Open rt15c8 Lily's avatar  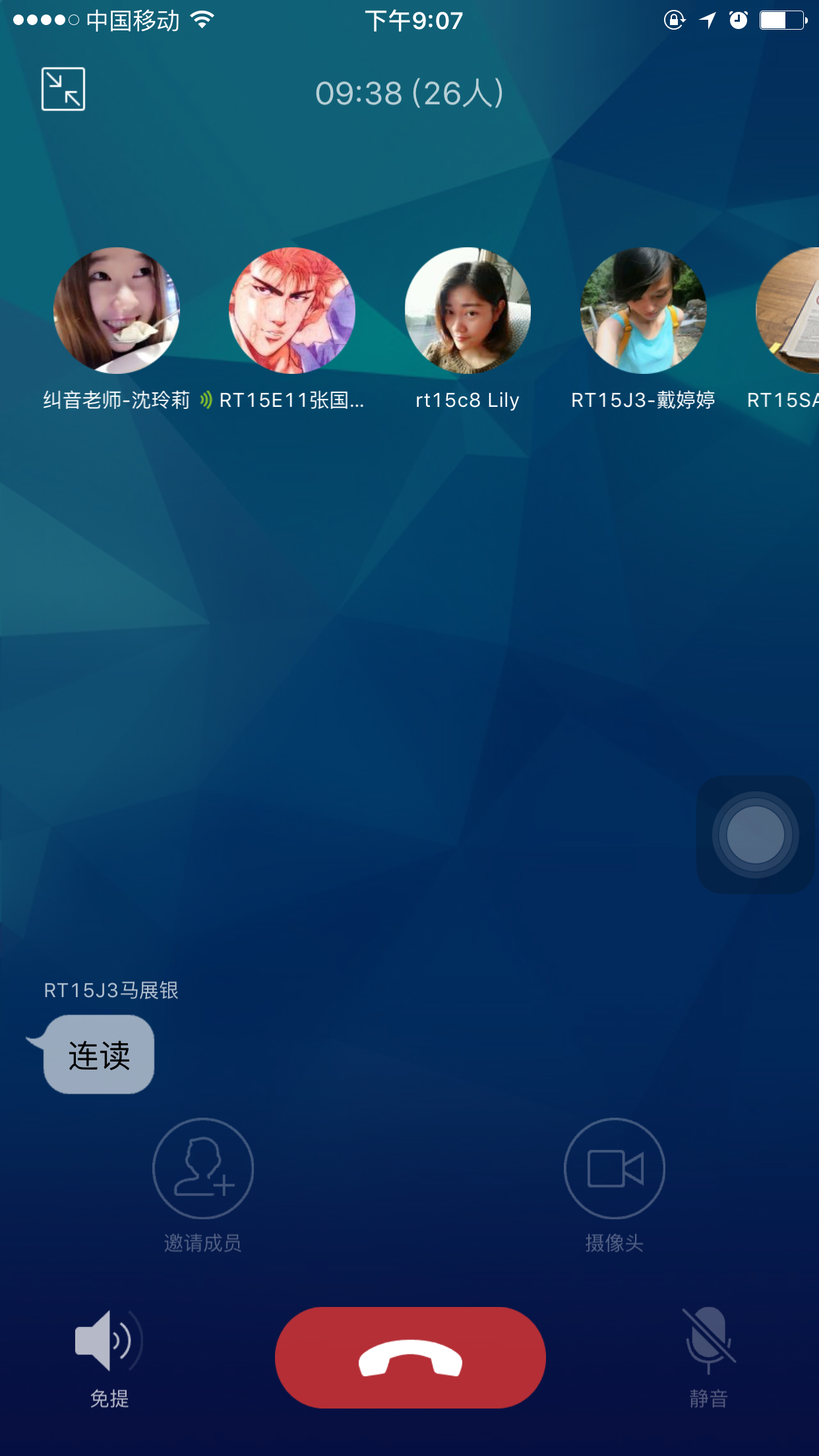click(x=468, y=311)
